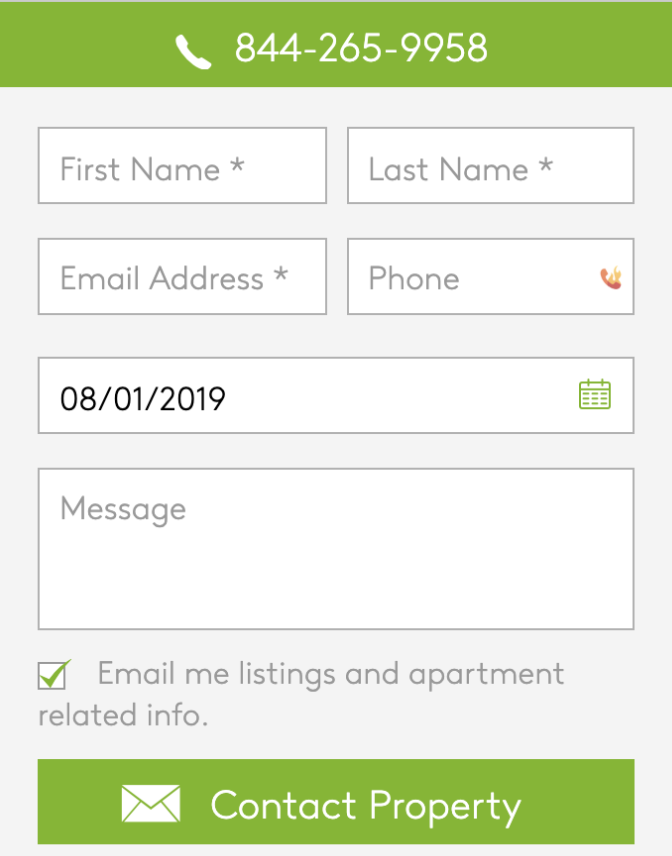The image size is (672, 856).
Task: Focus the Email Address field
Action: 182,277
